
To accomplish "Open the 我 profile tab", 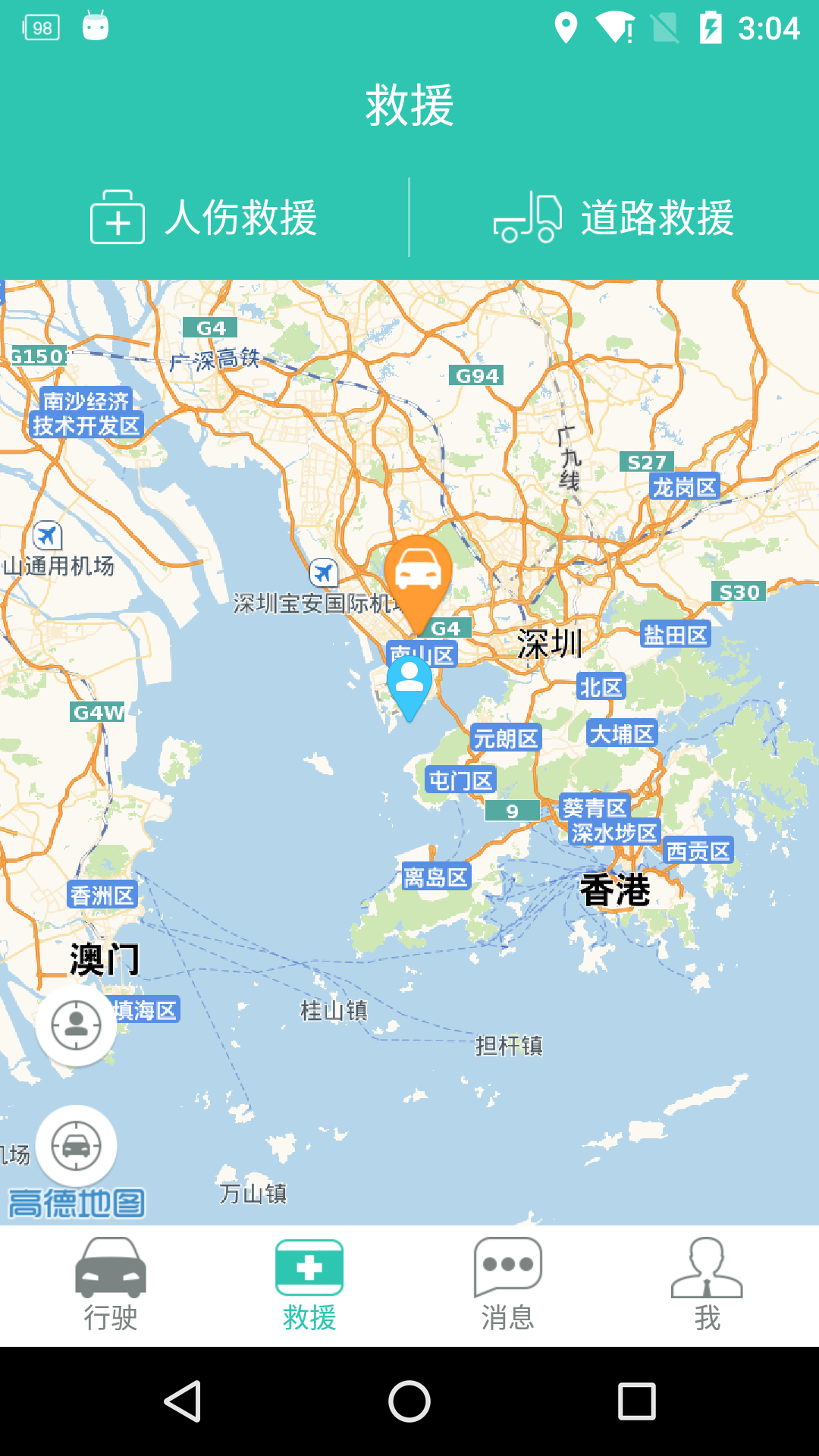I will pyautogui.click(x=707, y=1285).
